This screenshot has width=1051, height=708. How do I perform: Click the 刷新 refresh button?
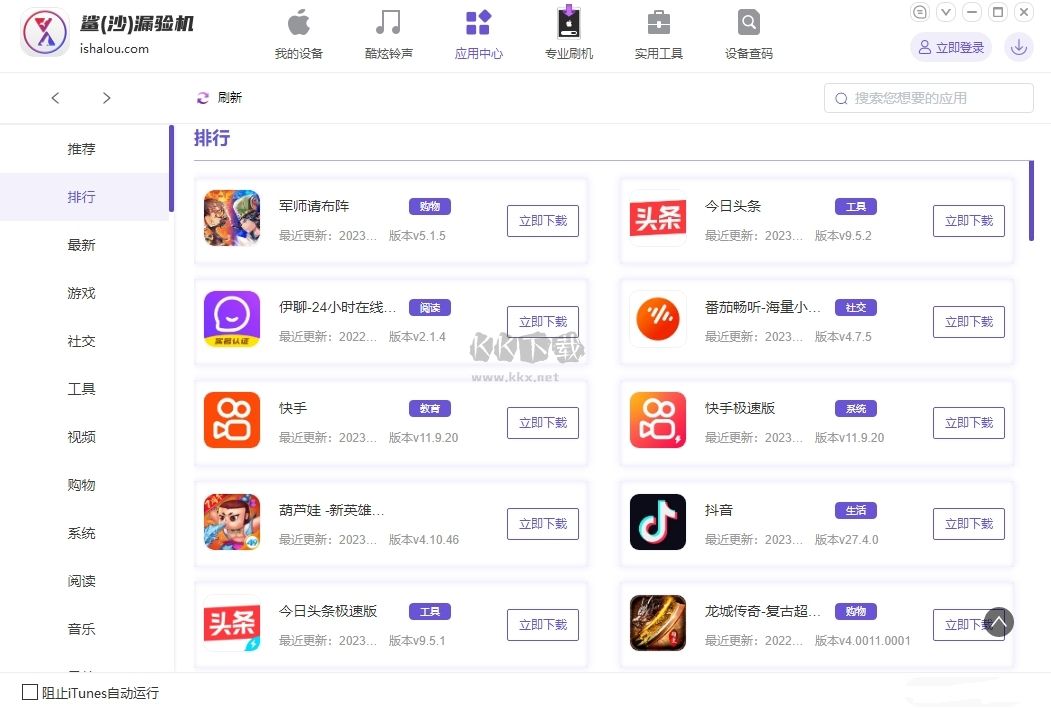[219, 98]
